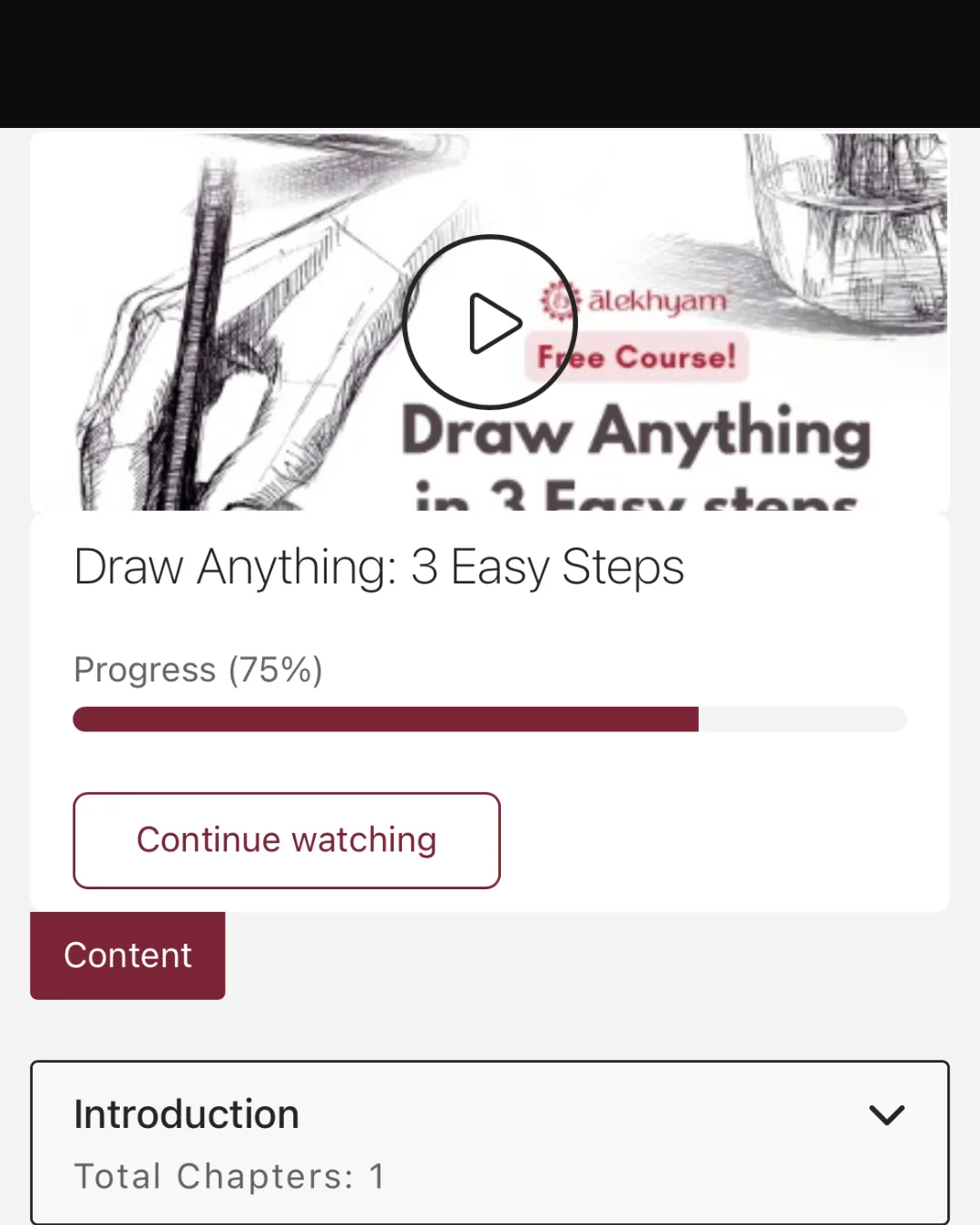Expand the Introduction section
The width and height of the screenshot is (980, 1225).
point(886,1115)
